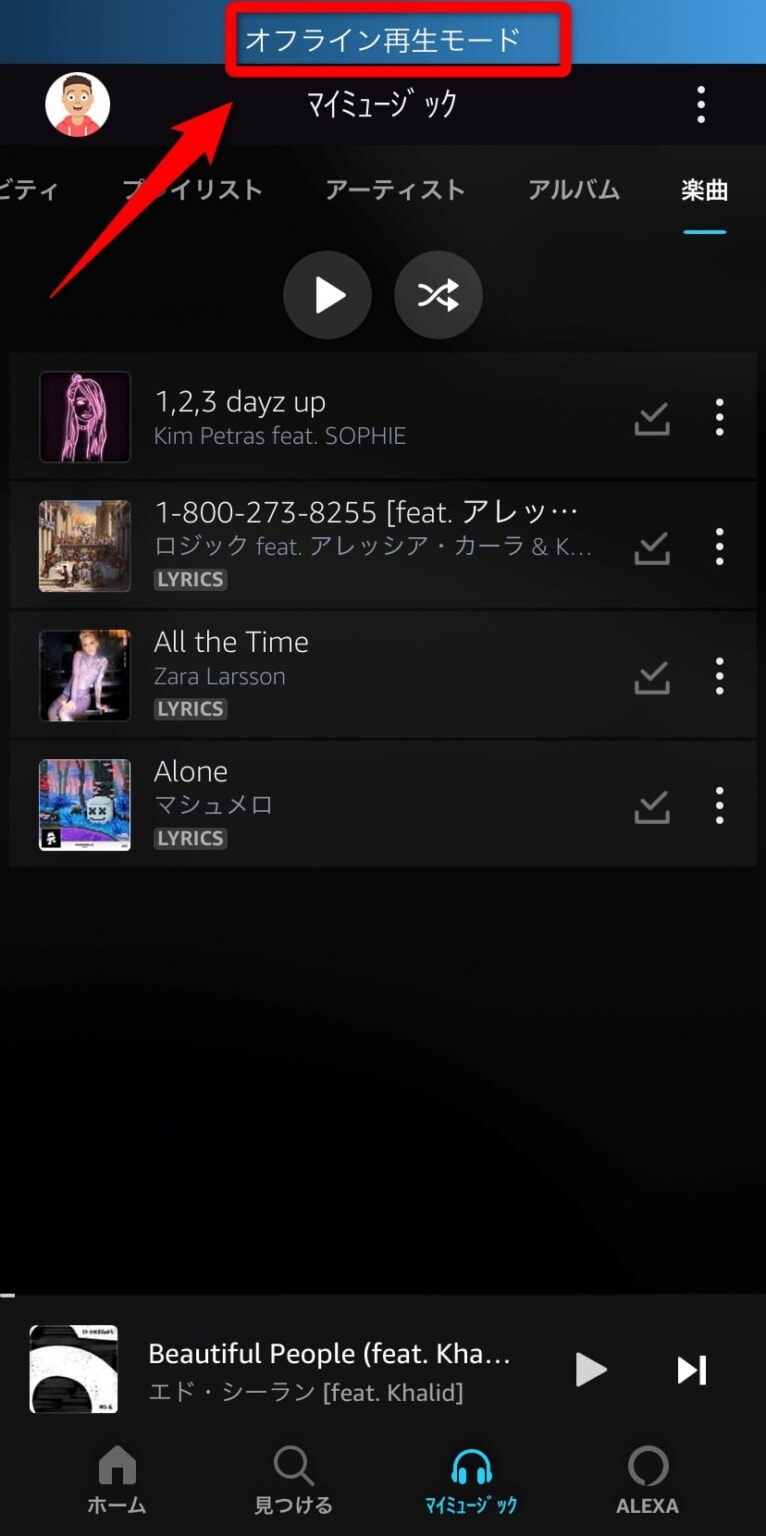Tap the download checkmark on Alone

tap(652, 806)
